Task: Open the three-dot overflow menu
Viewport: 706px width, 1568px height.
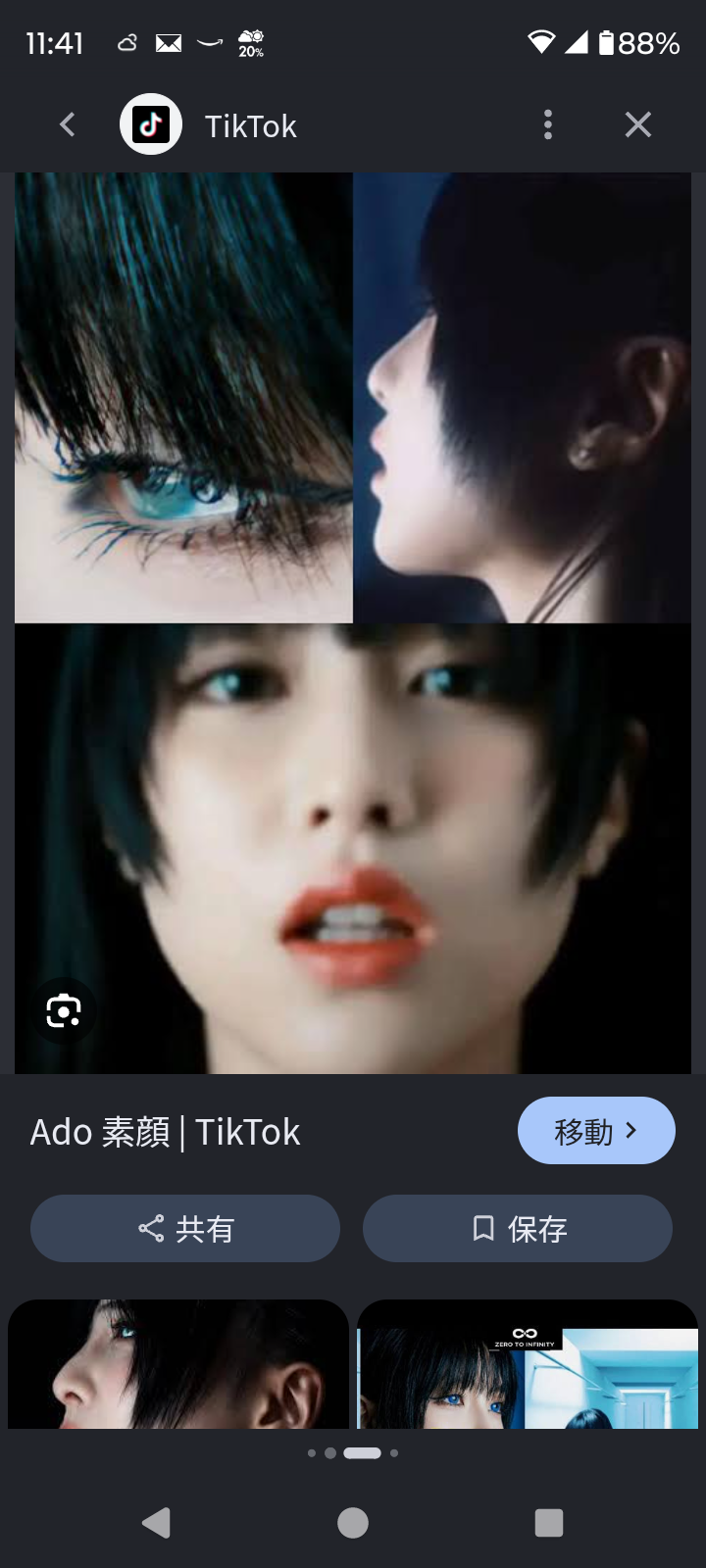Action: 548,124
